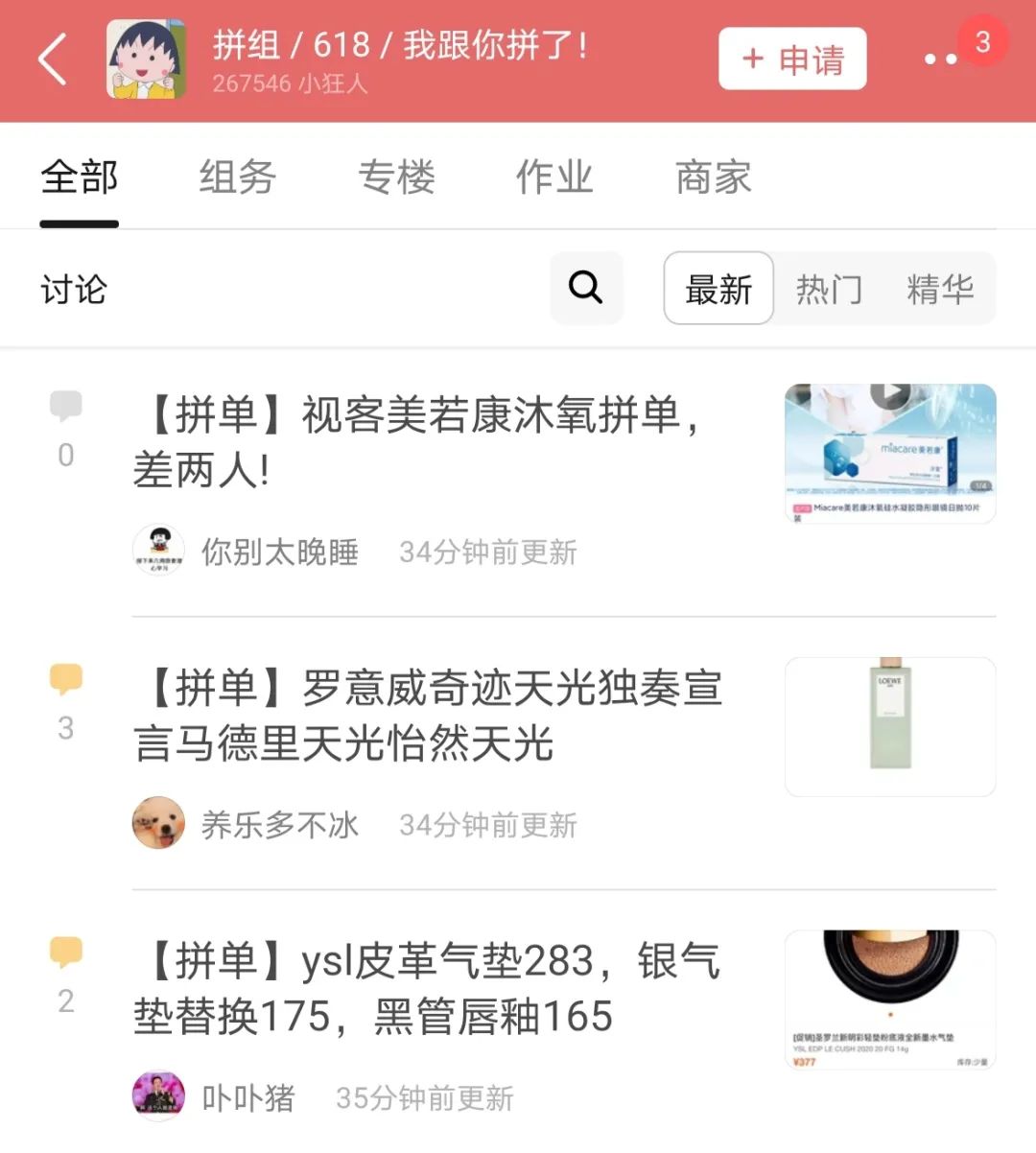Go back using the arrow
This screenshot has width=1036, height=1153.
pyautogui.click(x=53, y=59)
